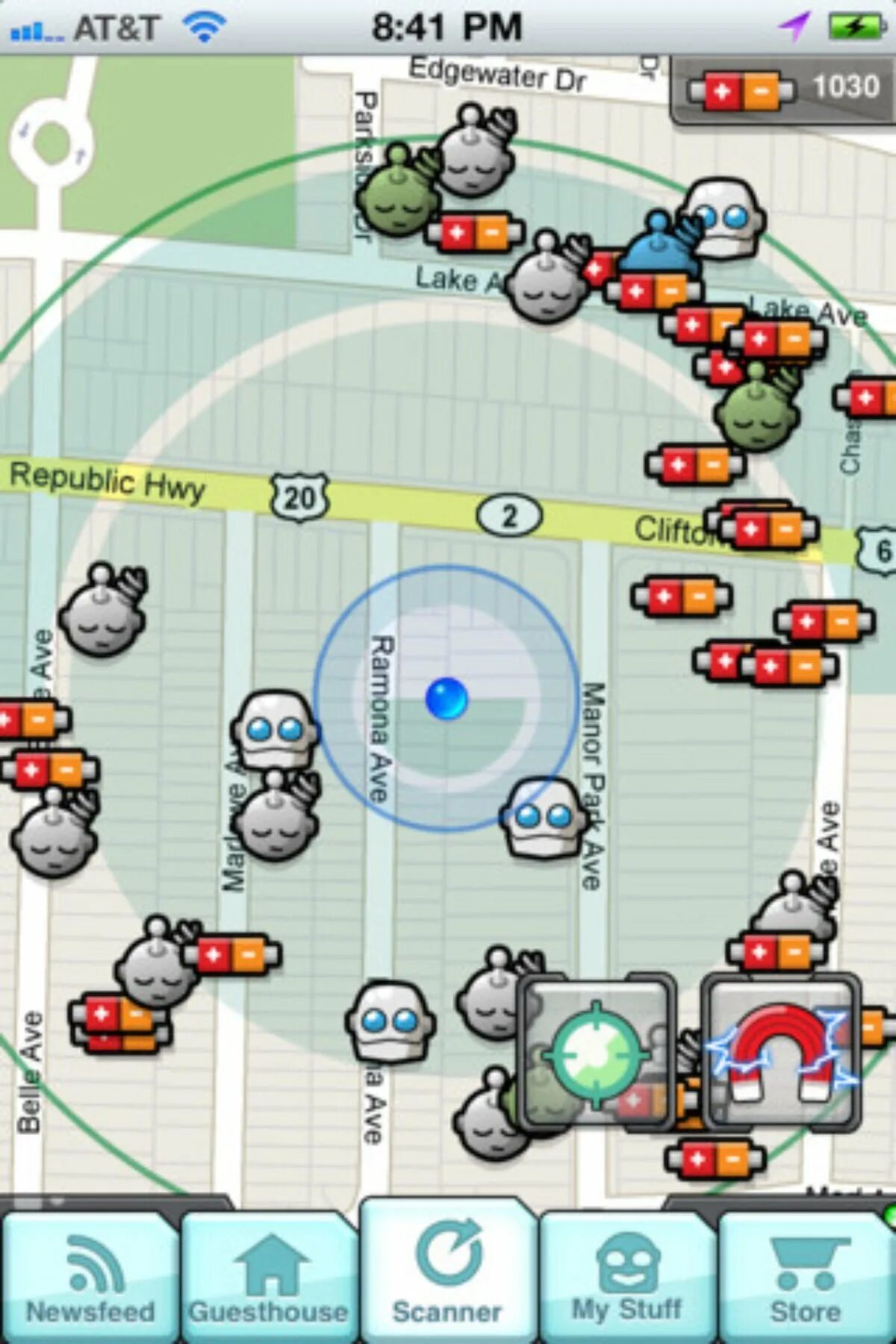Tap the Store shopping cart icon
896x1344 pixels.
click(x=809, y=1262)
